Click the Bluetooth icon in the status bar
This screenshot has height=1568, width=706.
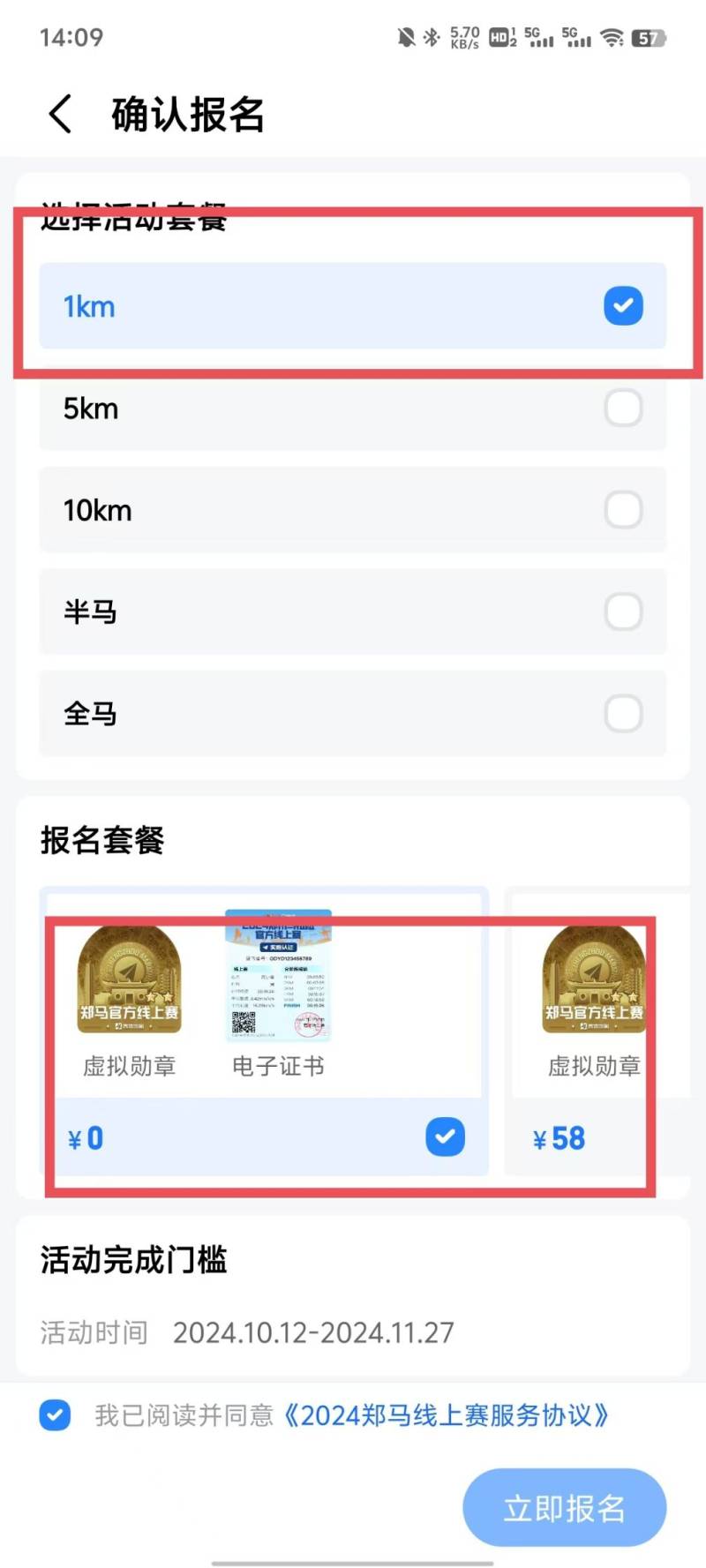pos(432,36)
